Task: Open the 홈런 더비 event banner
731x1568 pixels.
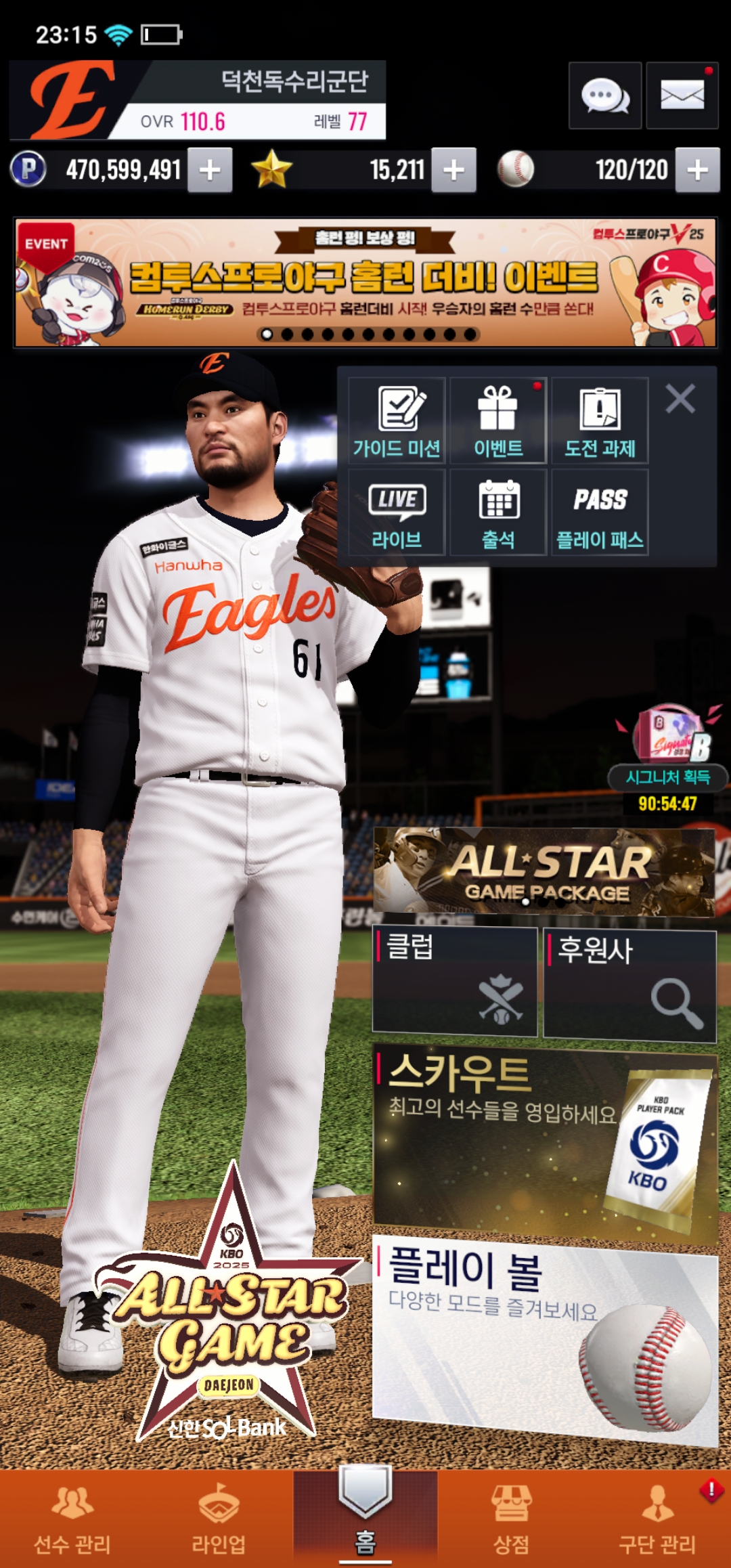Action: coord(365,282)
